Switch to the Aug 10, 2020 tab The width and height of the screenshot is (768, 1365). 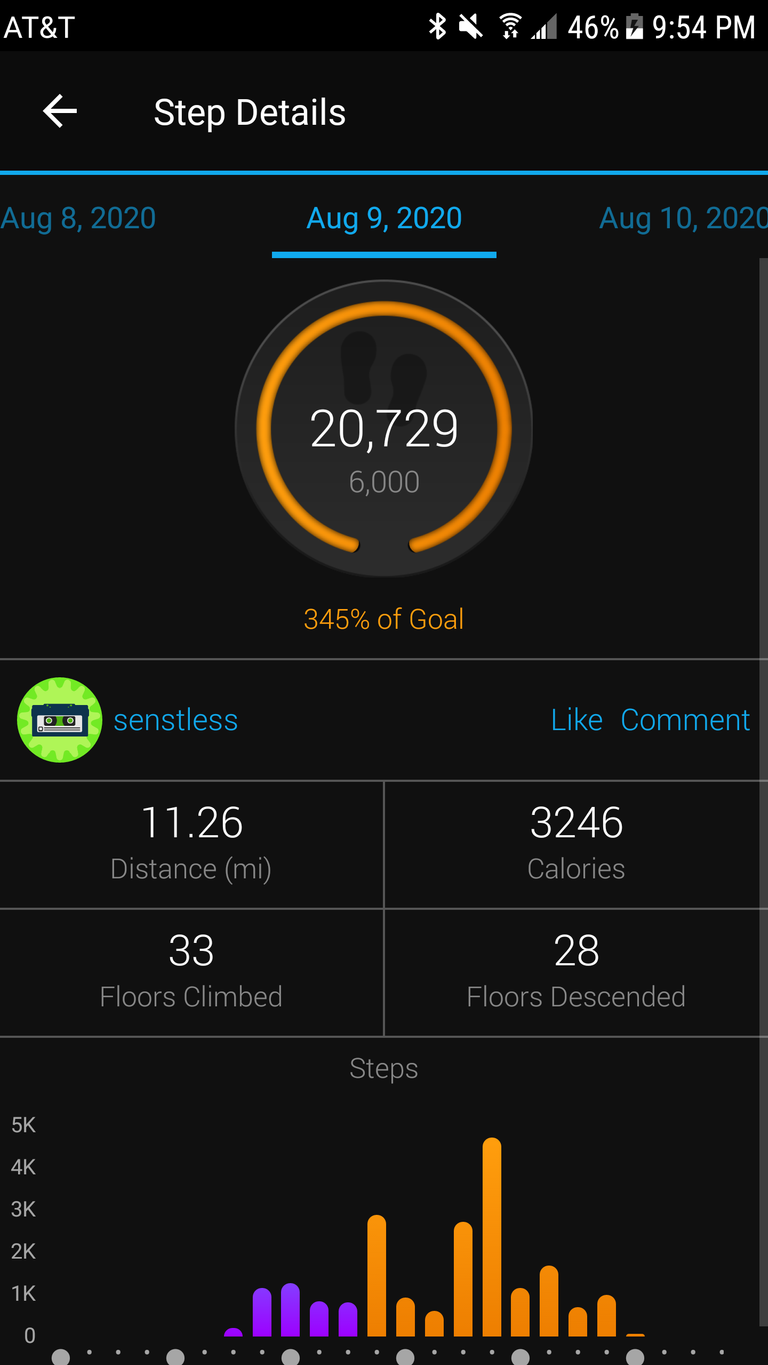[684, 218]
